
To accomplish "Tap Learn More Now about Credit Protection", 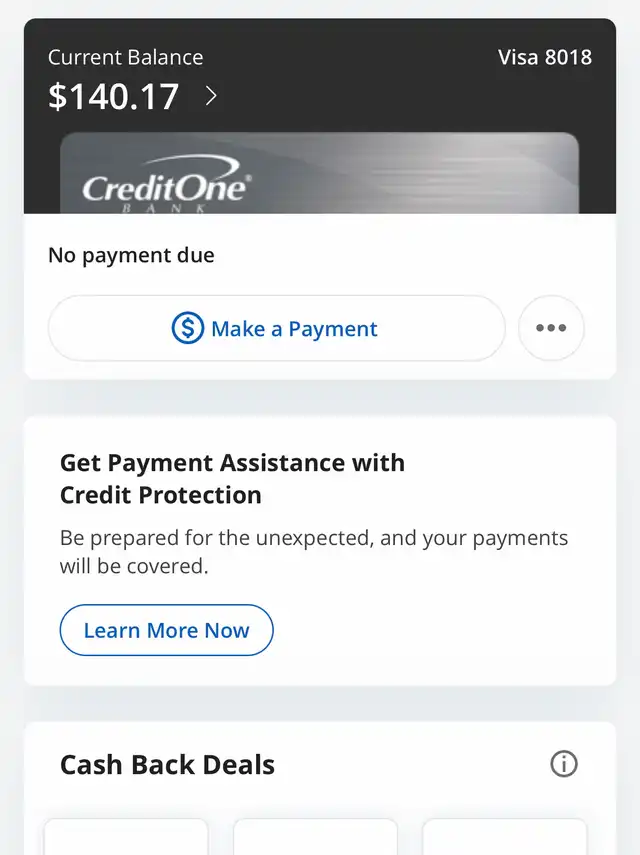I will [x=166, y=630].
